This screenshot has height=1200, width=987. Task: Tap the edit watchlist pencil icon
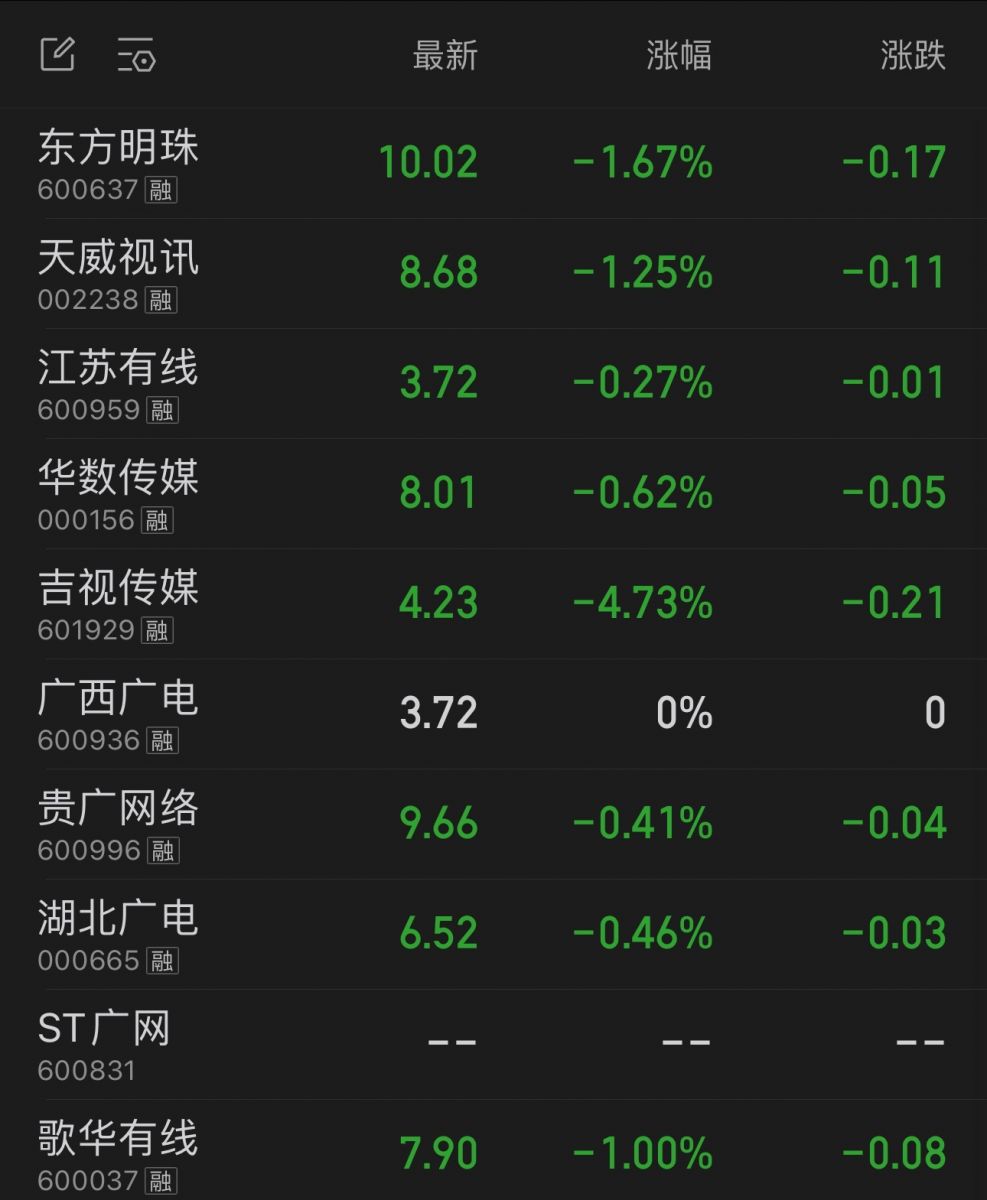point(57,54)
